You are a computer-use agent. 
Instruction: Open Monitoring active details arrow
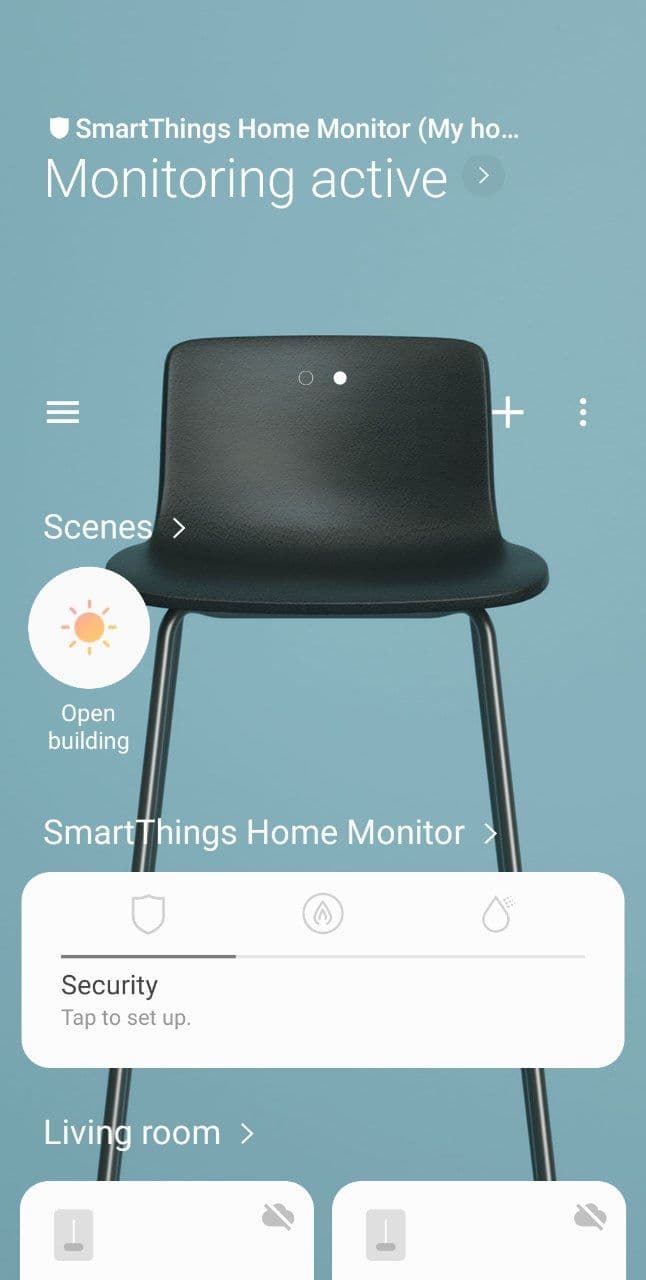pos(483,176)
